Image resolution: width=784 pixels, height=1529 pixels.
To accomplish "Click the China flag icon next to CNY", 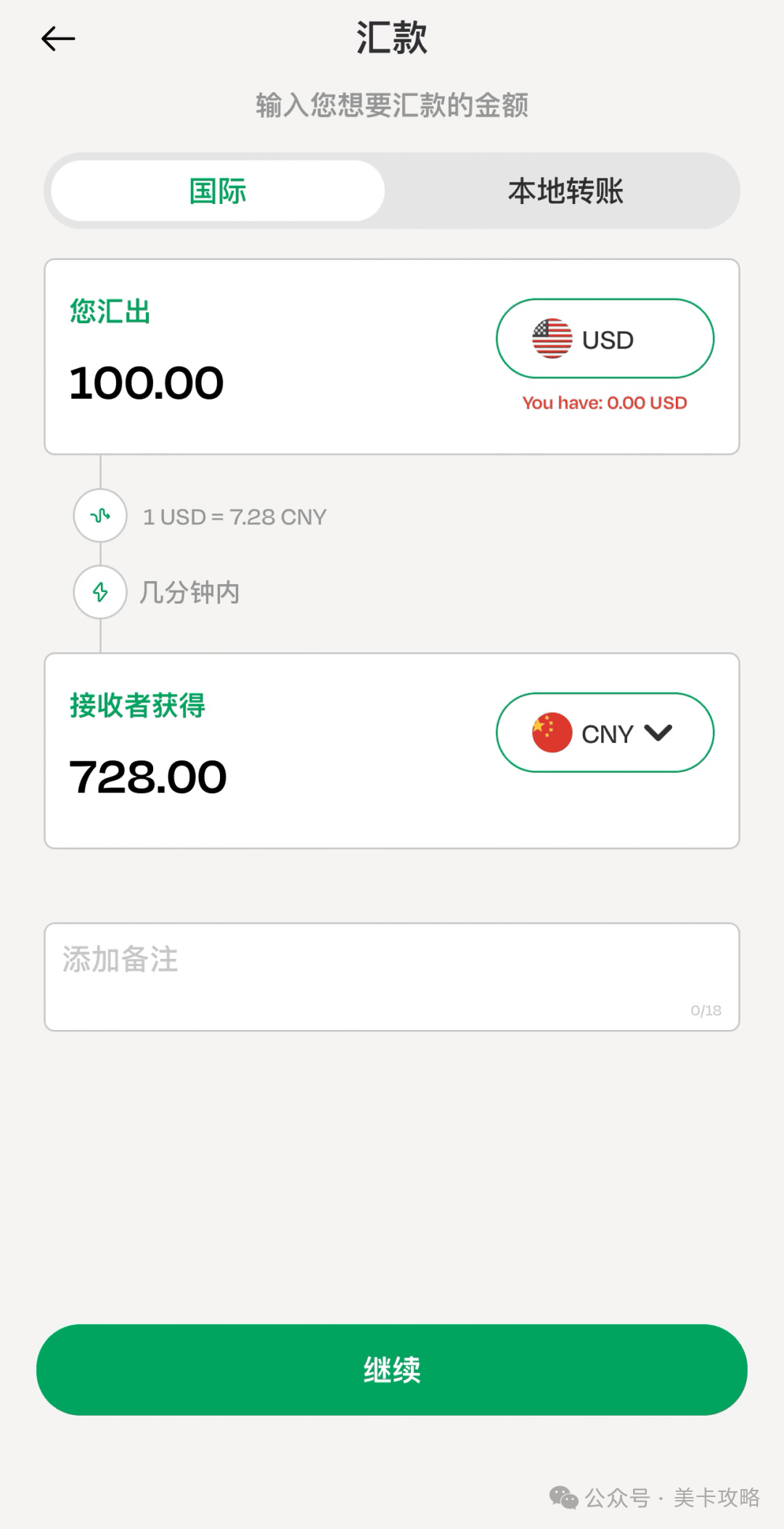I will (551, 732).
